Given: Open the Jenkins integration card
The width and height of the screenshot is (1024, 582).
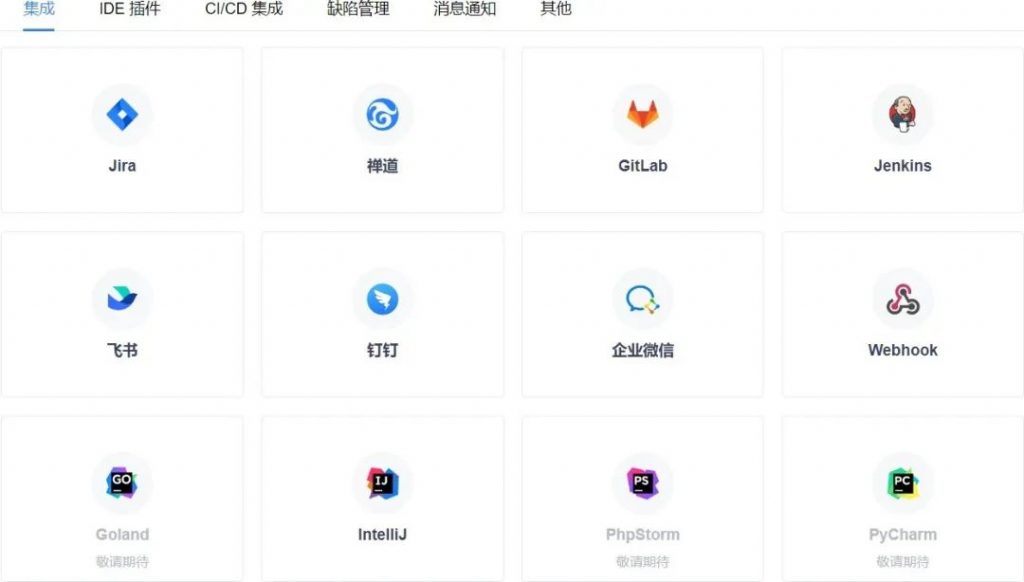Looking at the screenshot, I should pyautogui.click(x=902, y=130).
